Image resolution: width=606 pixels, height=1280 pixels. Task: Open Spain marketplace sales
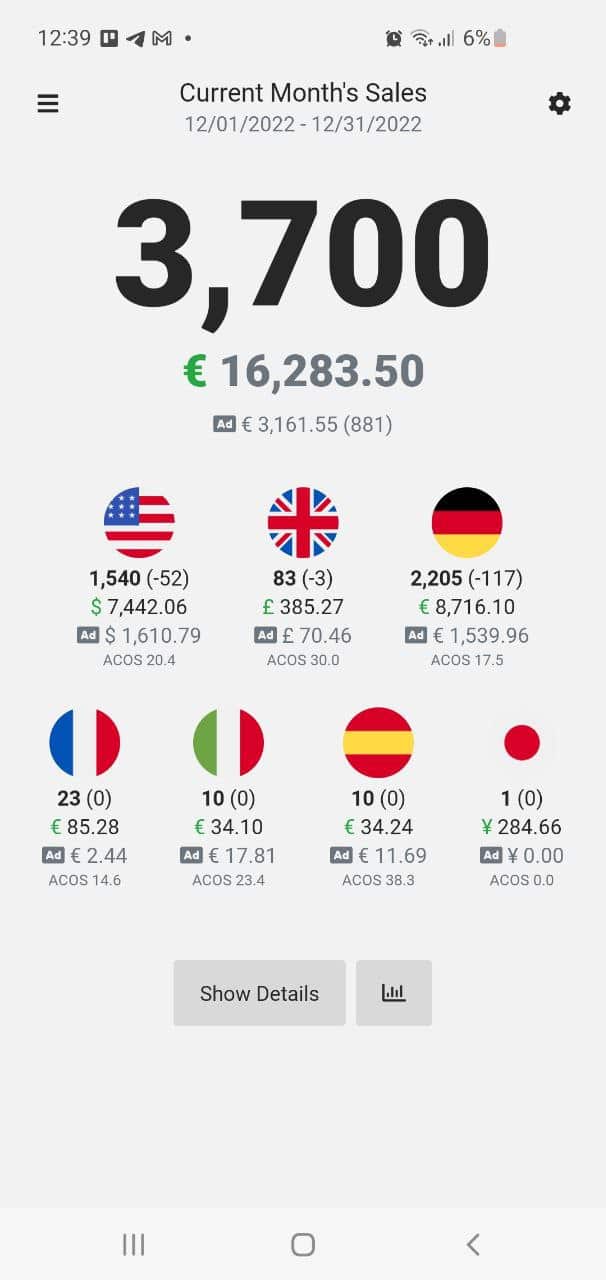(x=378, y=743)
